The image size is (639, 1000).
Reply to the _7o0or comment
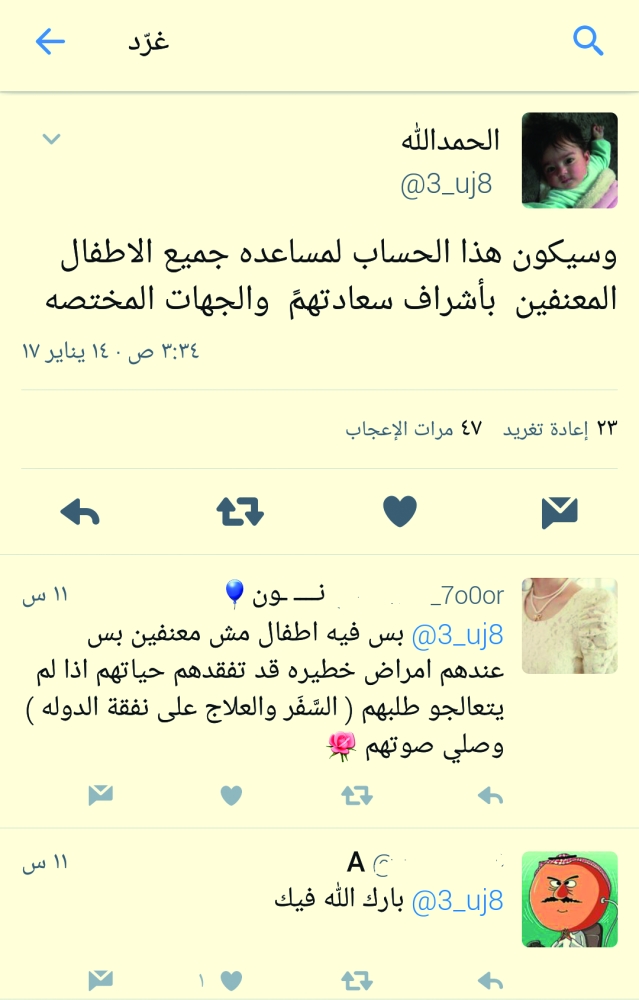[490, 795]
